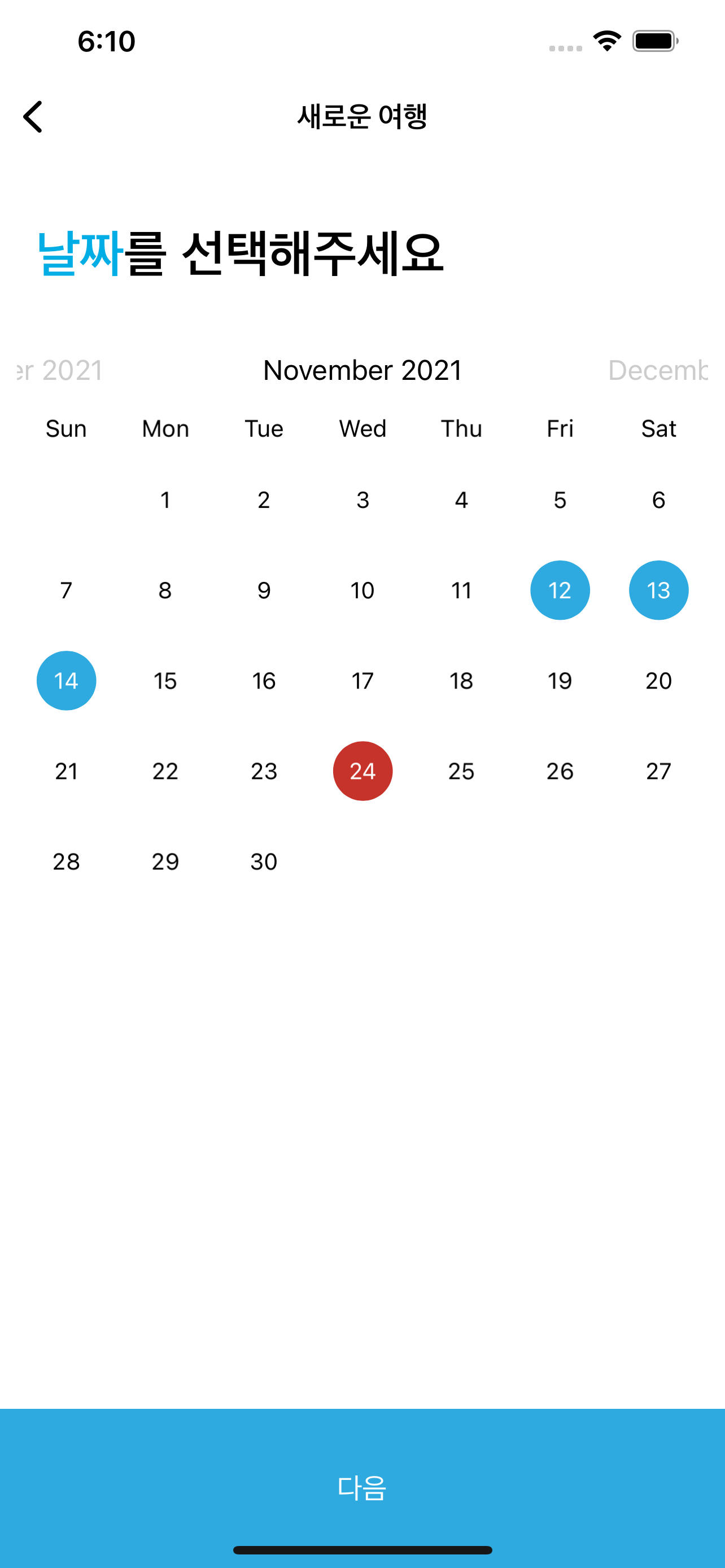Screen dimensions: 725x1568
Task: Choose November 28 on the calendar
Action: coord(67,861)
